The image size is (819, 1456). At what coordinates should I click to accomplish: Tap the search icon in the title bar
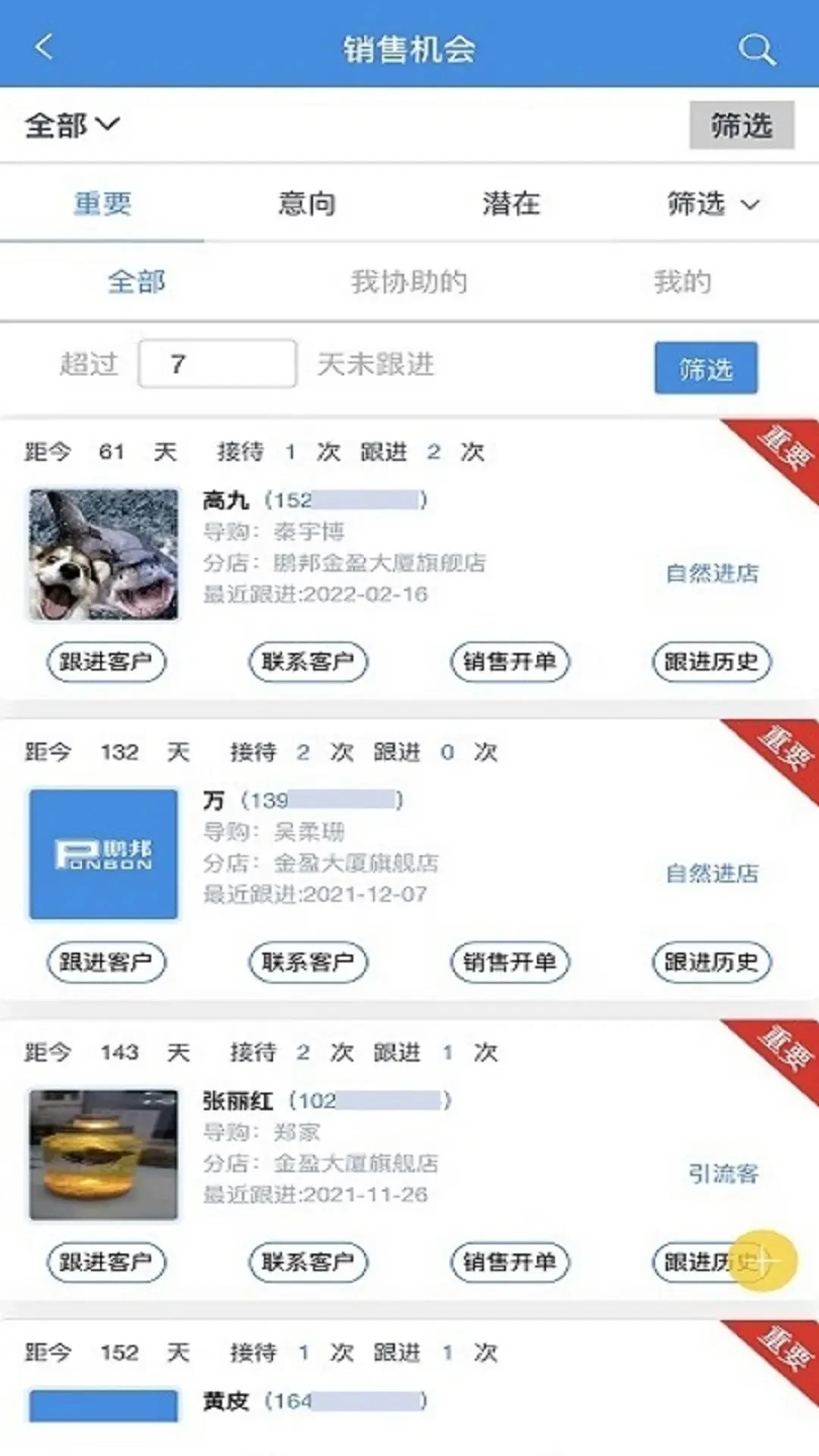[756, 49]
